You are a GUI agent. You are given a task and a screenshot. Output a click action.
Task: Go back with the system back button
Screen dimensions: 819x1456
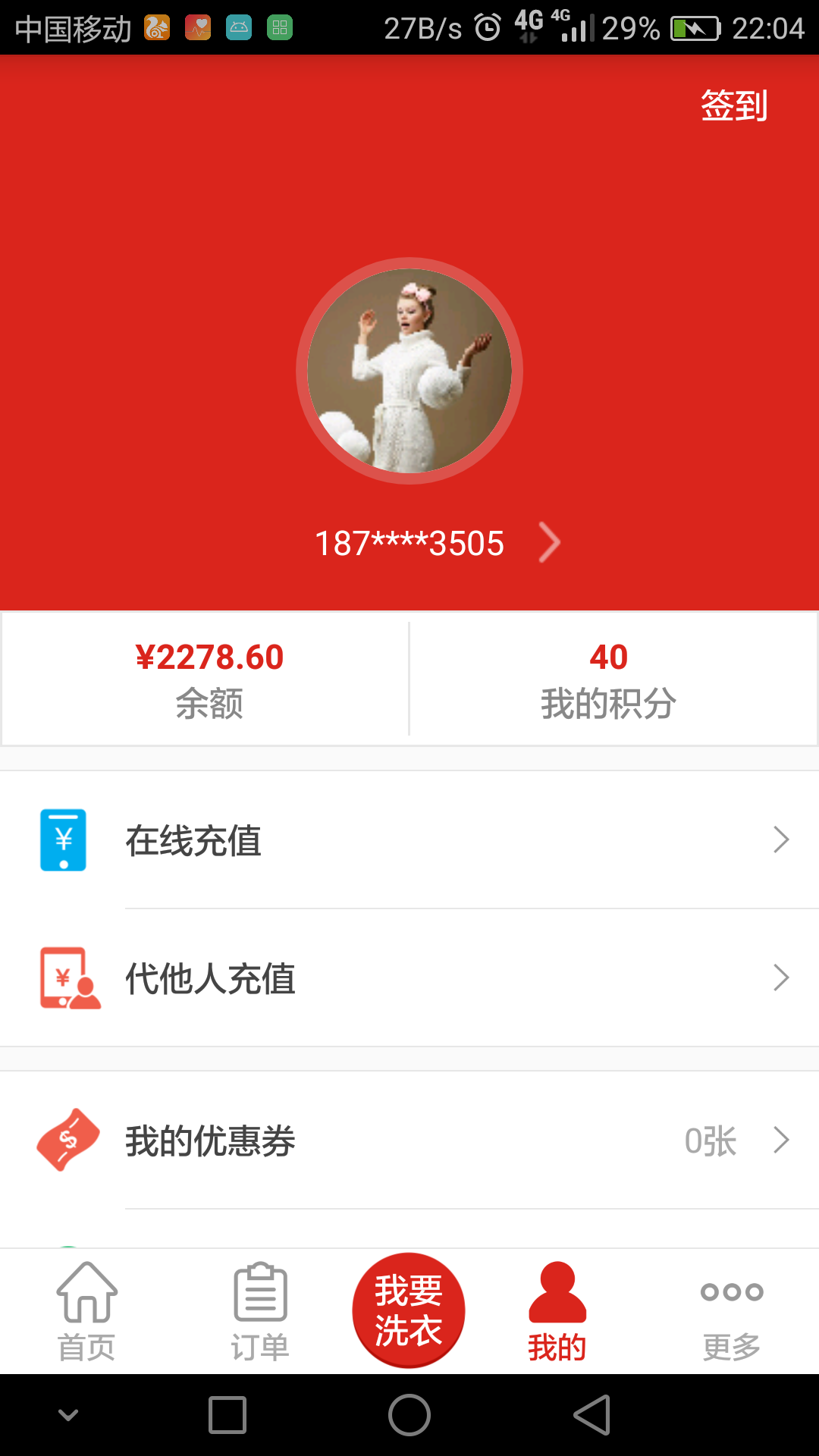[592, 1415]
